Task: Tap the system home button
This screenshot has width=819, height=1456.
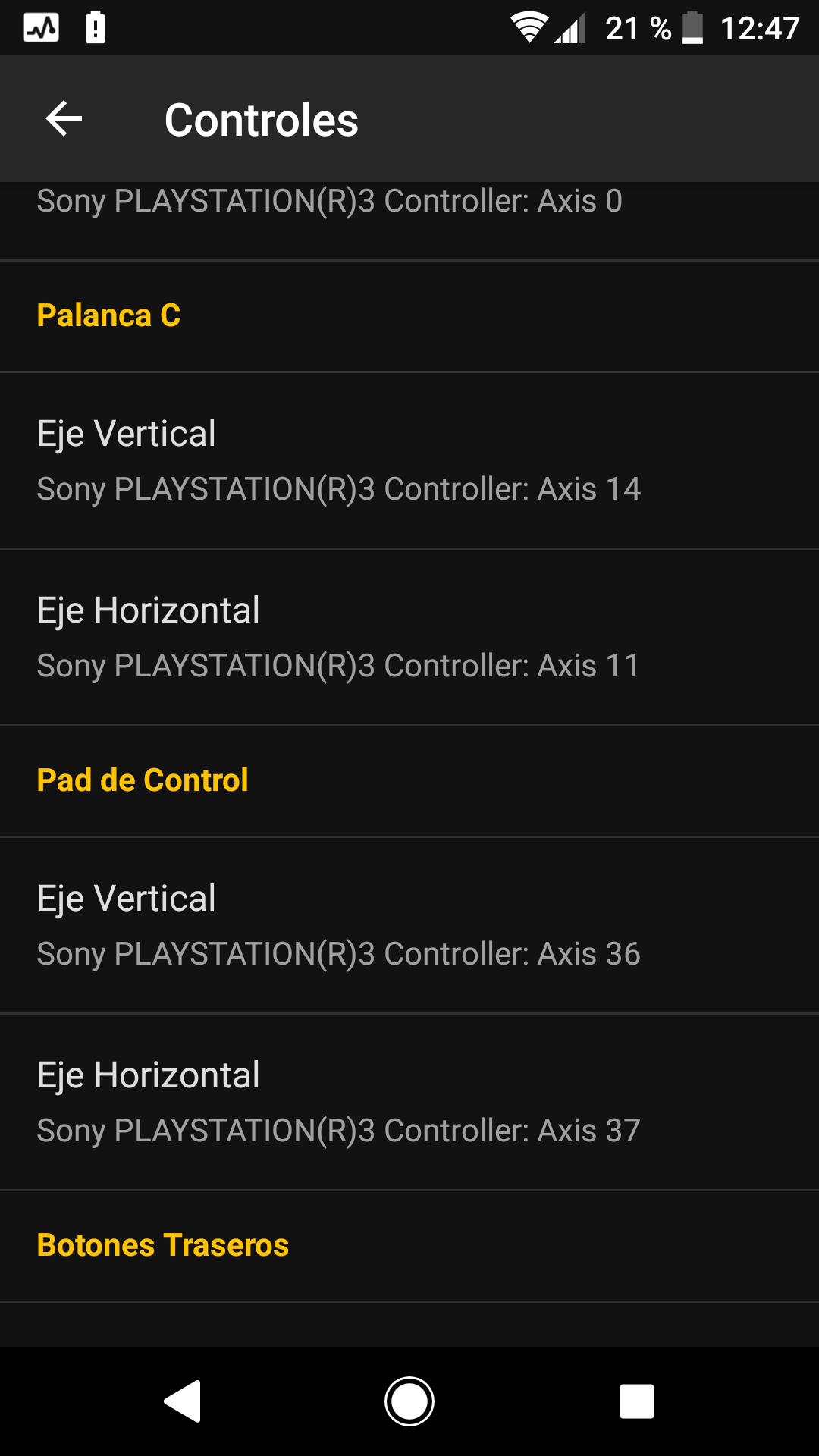Action: [x=409, y=1401]
